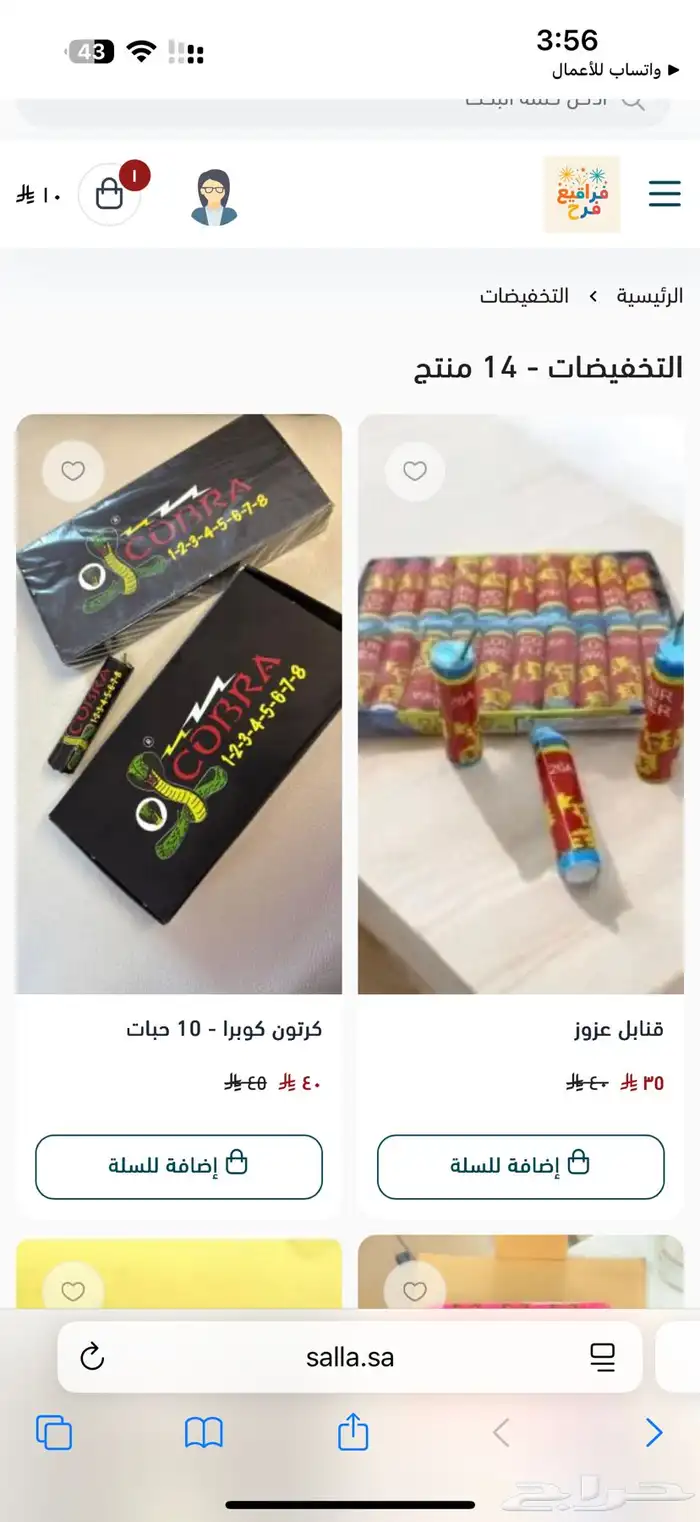Open browser bookmarks
Viewport: 700px width, 1522px height.
point(204,1434)
